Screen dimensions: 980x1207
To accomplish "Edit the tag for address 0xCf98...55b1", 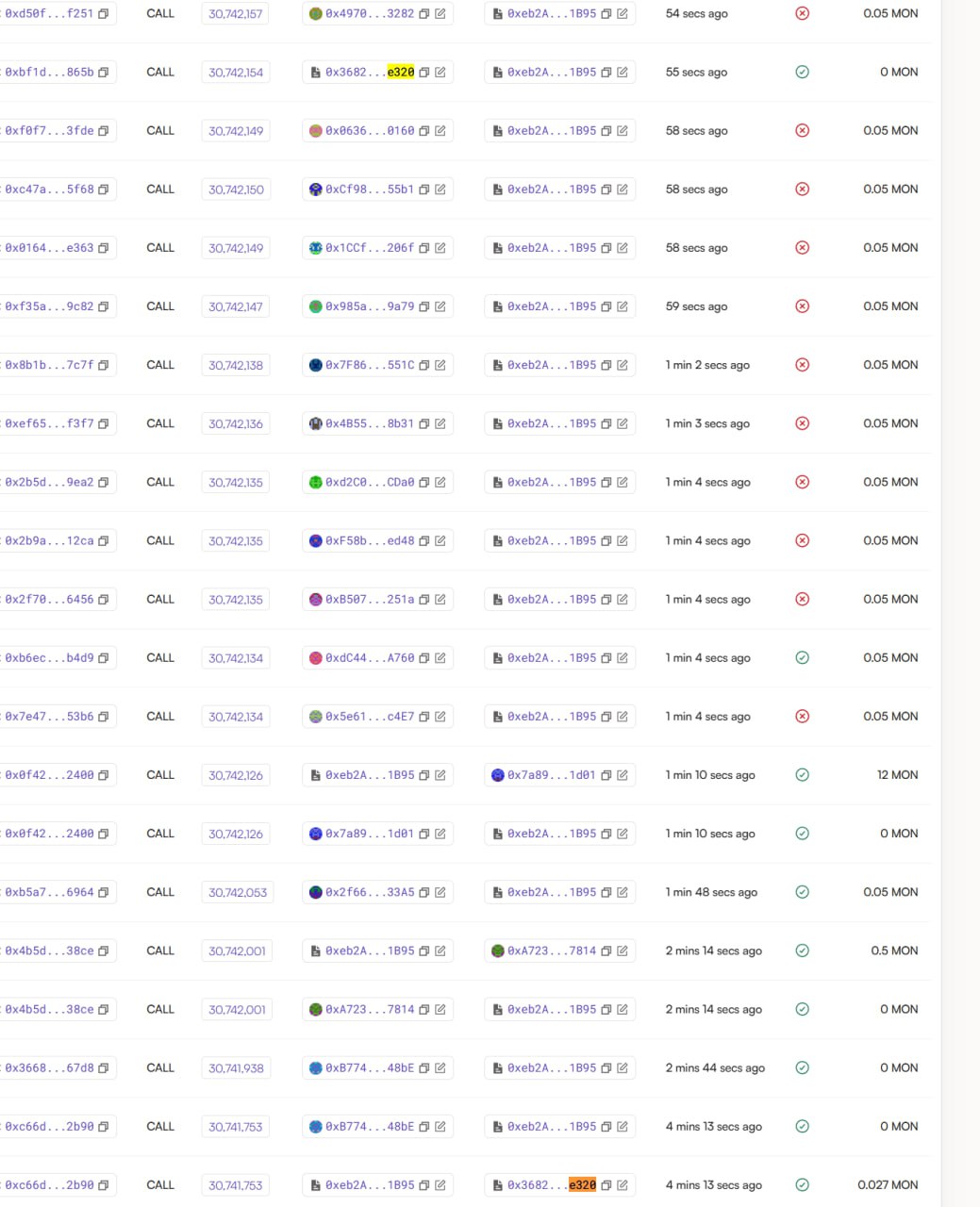I will pyautogui.click(x=440, y=190).
